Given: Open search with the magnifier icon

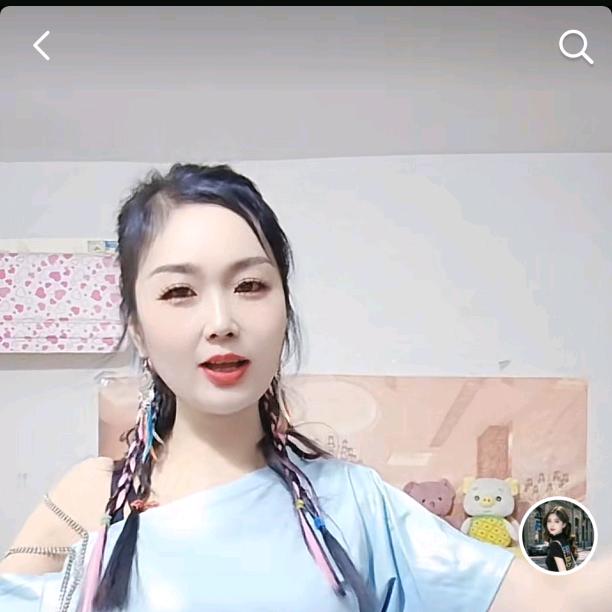Looking at the screenshot, I should pos(575,47).
